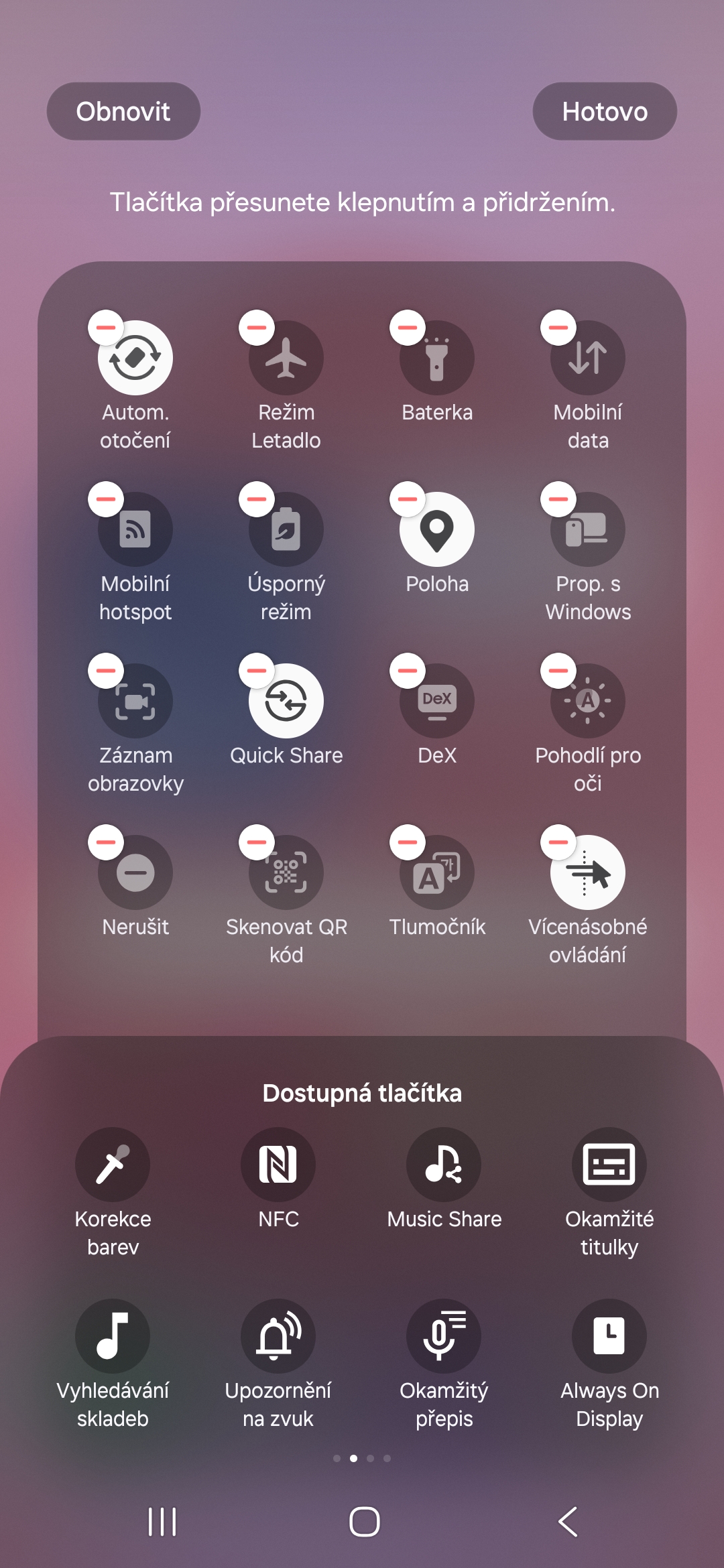Screen dimensions: 724x1568
Task: Confirm the layout with Hotovo
Action: [x=605, y=111]
